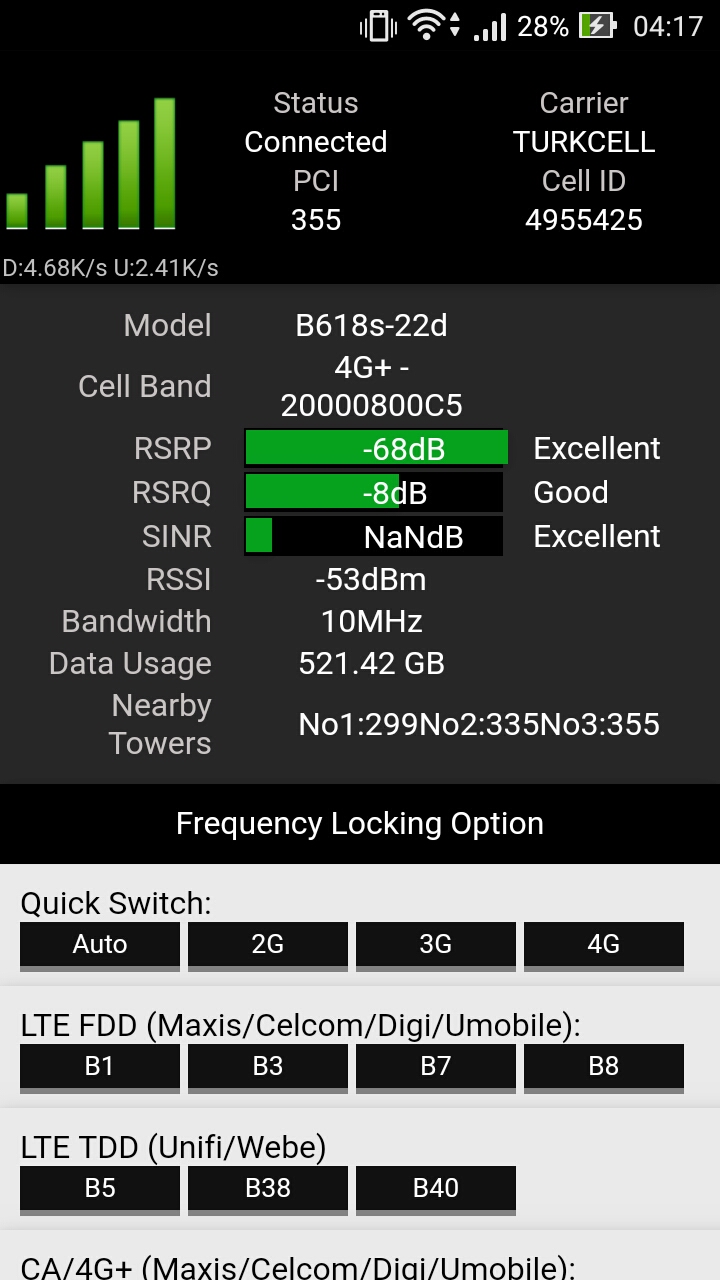Choose band B40
The height and width of the screenshot is (1280, 720).
(436, 1190)
